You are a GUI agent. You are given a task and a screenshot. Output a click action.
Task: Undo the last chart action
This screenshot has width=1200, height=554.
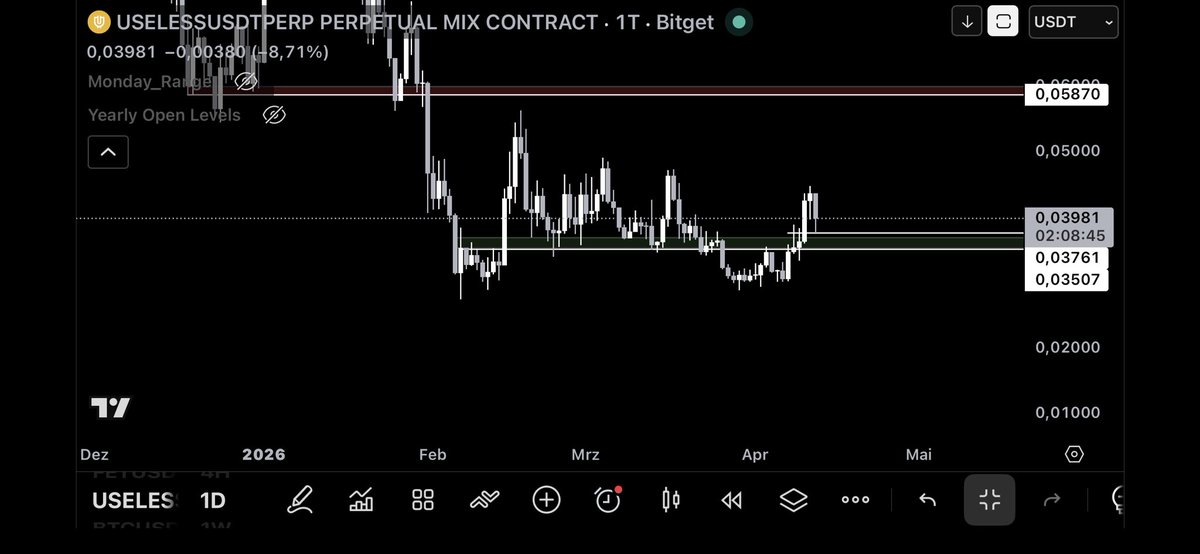(927, 500)
